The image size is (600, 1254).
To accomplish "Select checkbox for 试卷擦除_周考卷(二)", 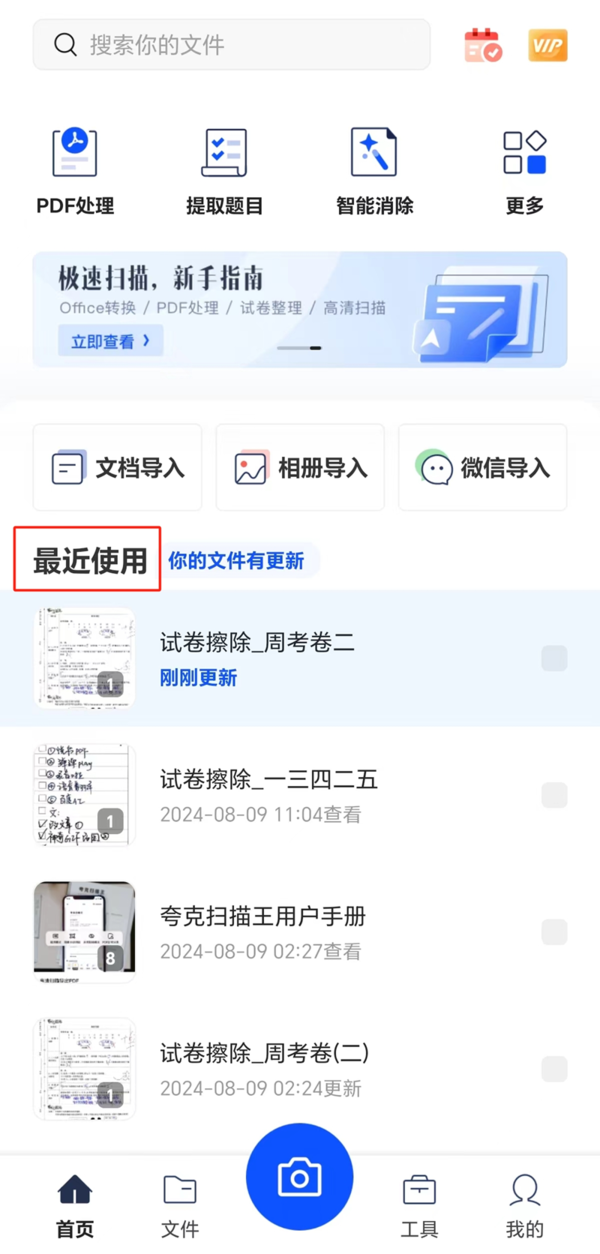I will [553, 1068].
